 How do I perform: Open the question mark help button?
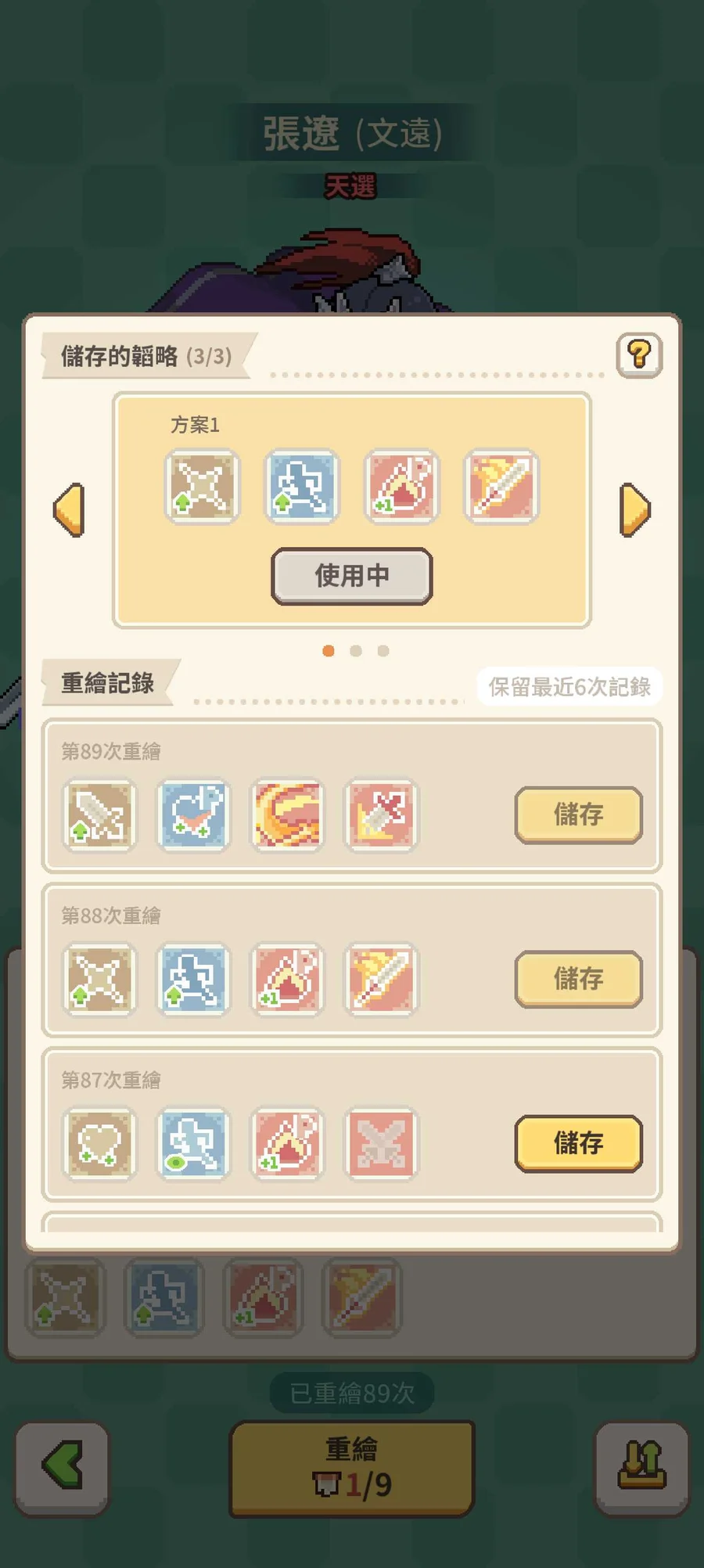click(x=639, y=355)
